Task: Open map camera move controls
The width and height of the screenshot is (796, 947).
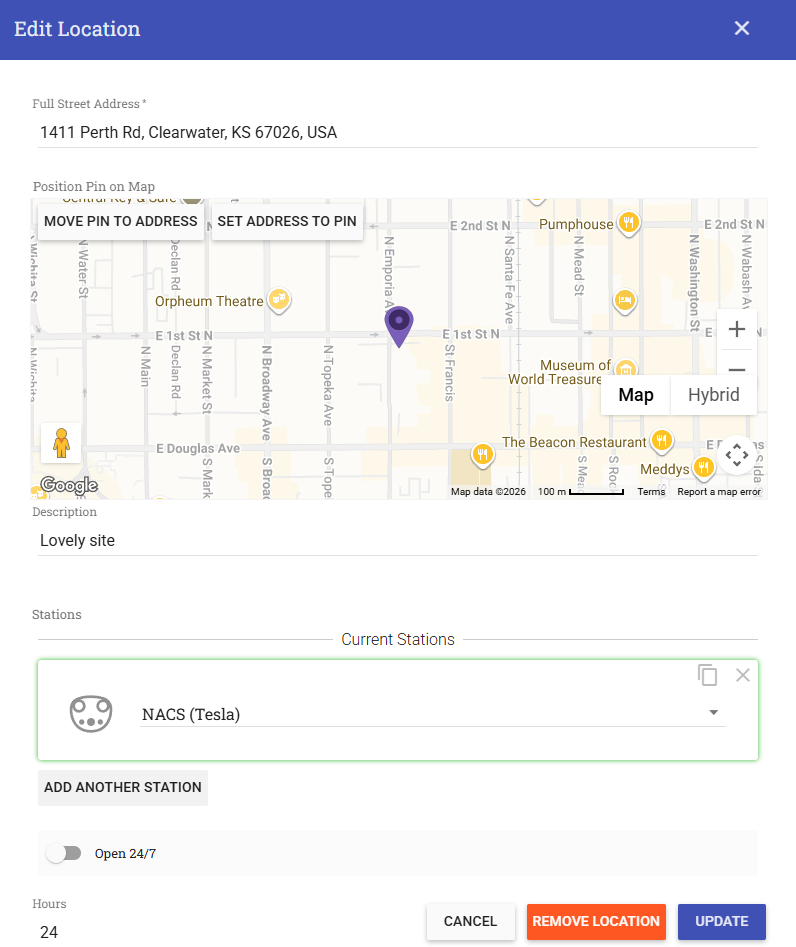Action: click(x=737, y=455)
